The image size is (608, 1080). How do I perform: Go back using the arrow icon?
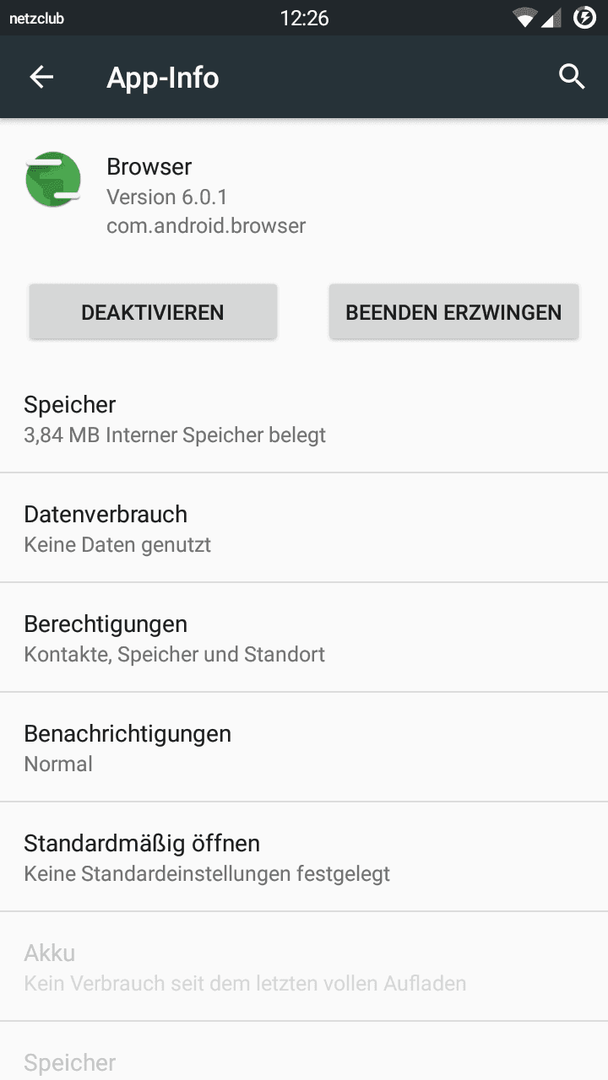coord(41,77)
